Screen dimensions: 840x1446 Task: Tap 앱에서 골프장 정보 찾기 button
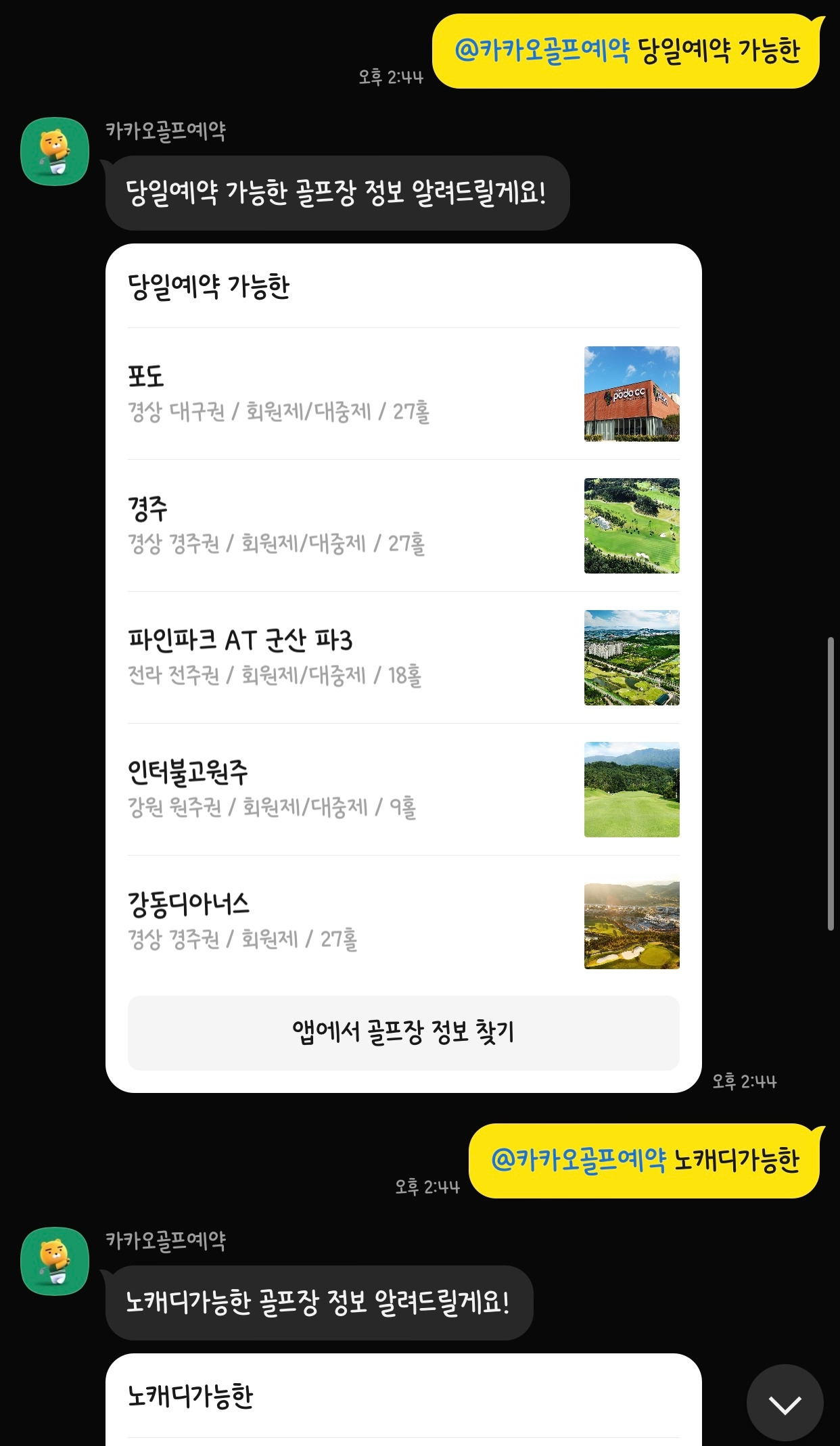click(x=403, y=1033)
